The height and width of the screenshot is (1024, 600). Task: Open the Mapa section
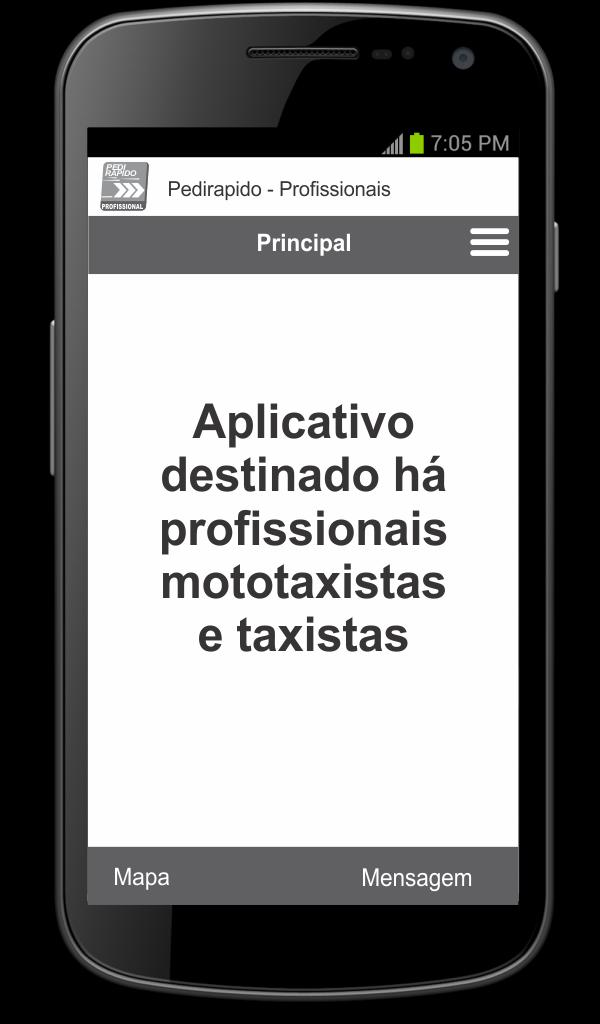141,877
